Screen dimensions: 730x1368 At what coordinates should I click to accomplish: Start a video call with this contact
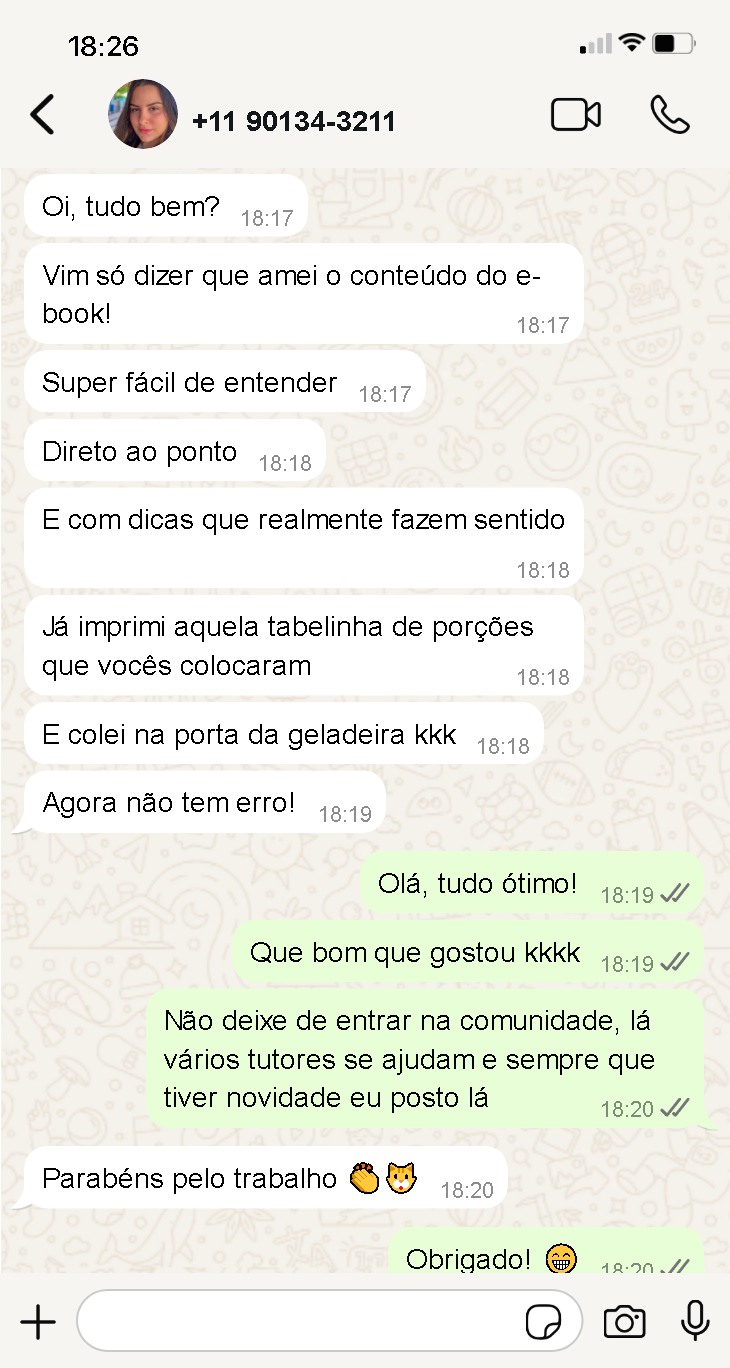click(576, 115)
